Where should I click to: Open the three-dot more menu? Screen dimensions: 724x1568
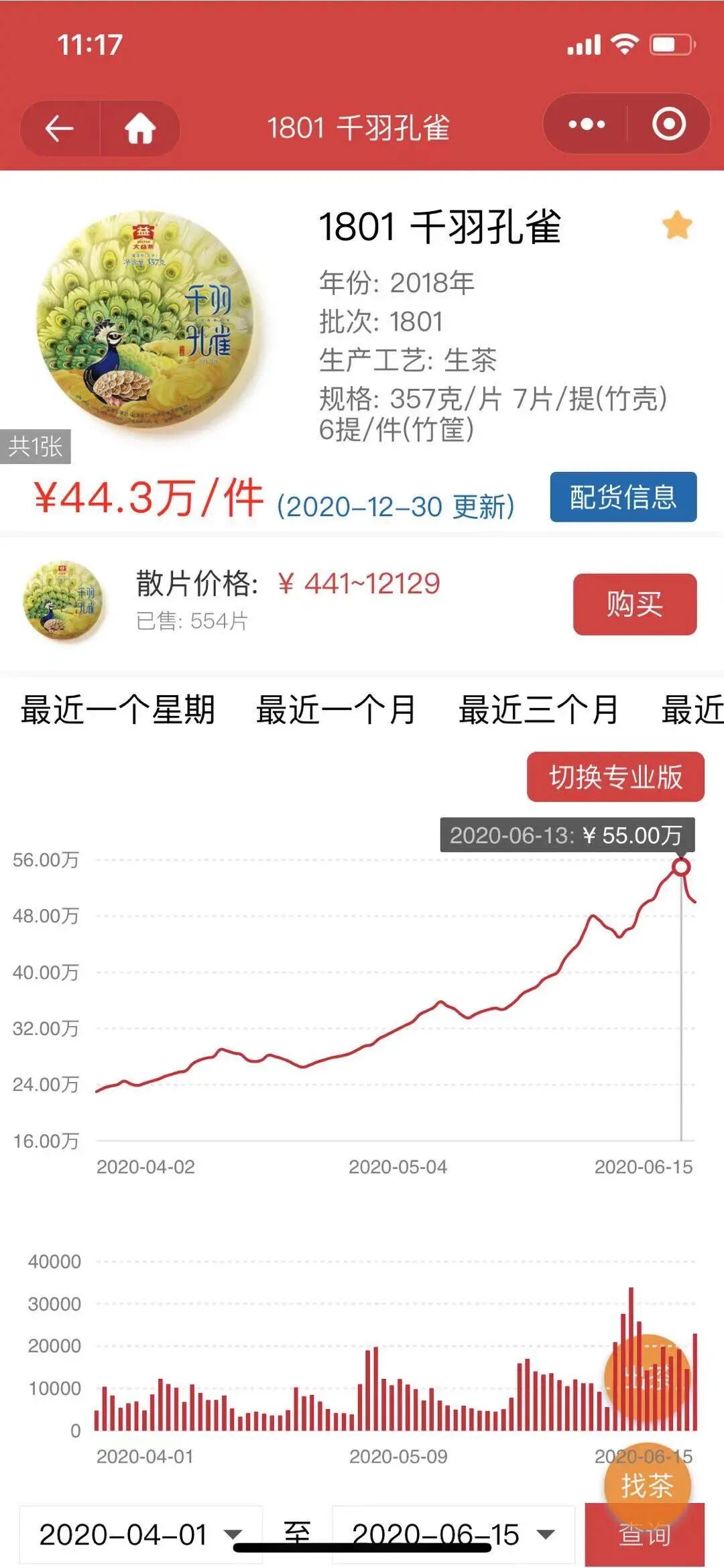587,124
